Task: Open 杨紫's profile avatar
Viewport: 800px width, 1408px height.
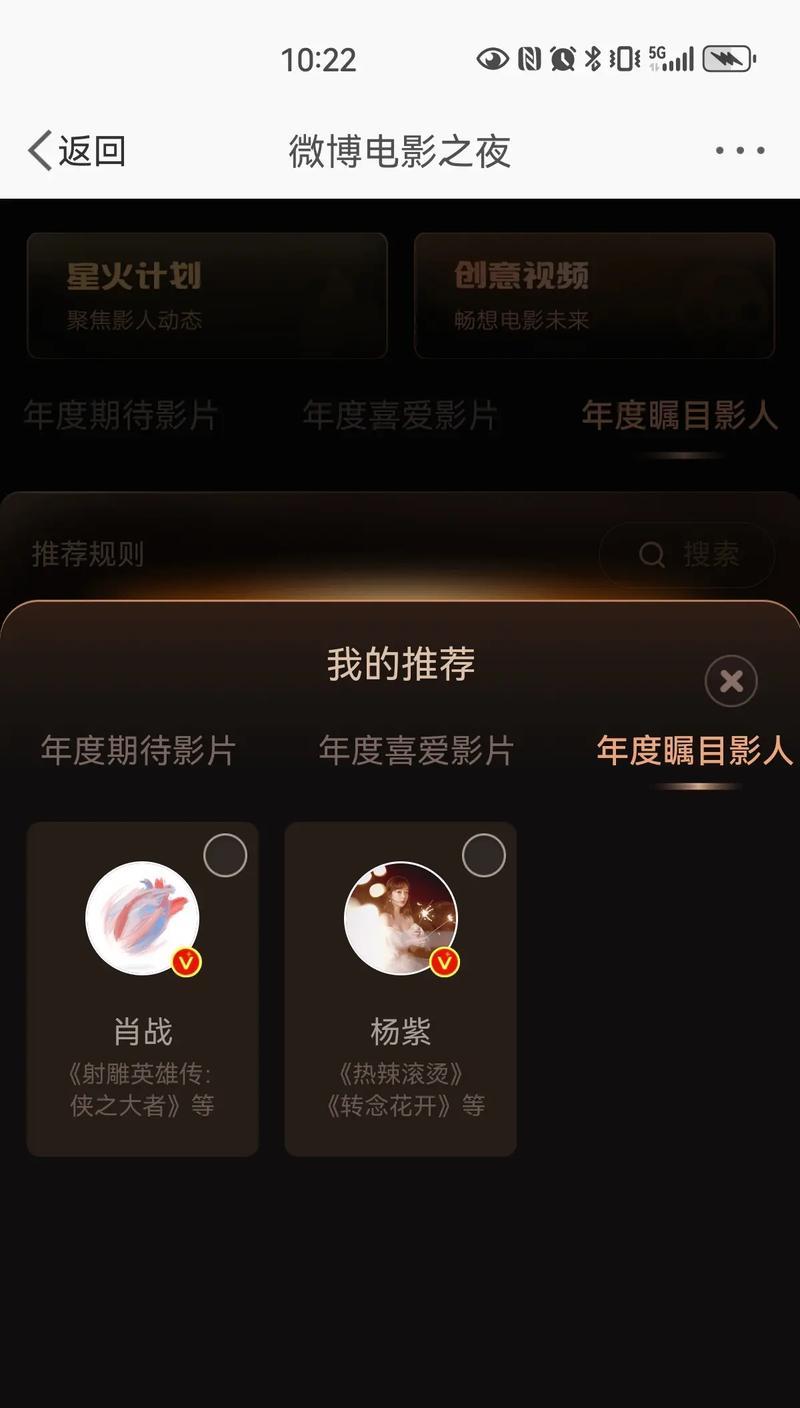Action: pos(400,918)
